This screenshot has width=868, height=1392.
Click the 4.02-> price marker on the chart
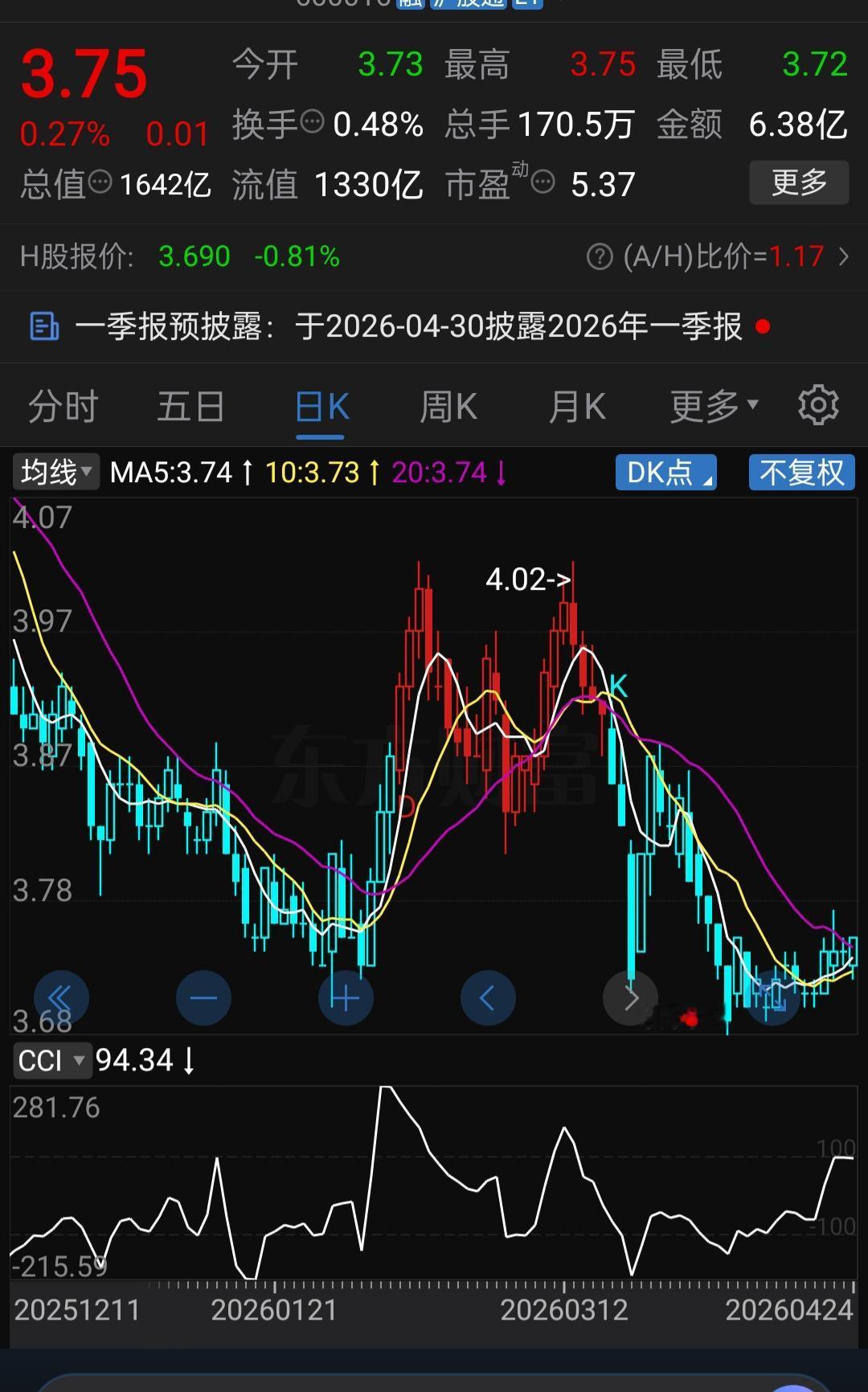[x=528, y=580]
